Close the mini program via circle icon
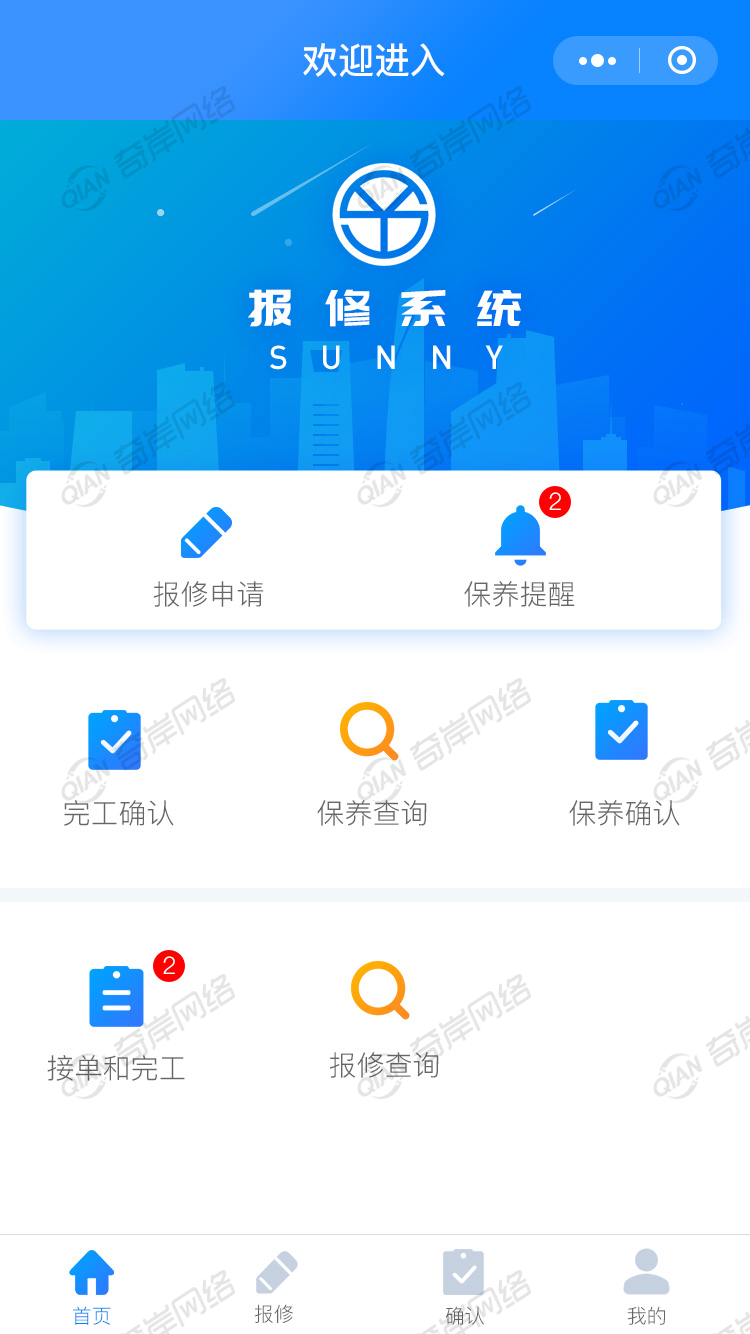The image size is (750, 1334). tap(681, 61)
